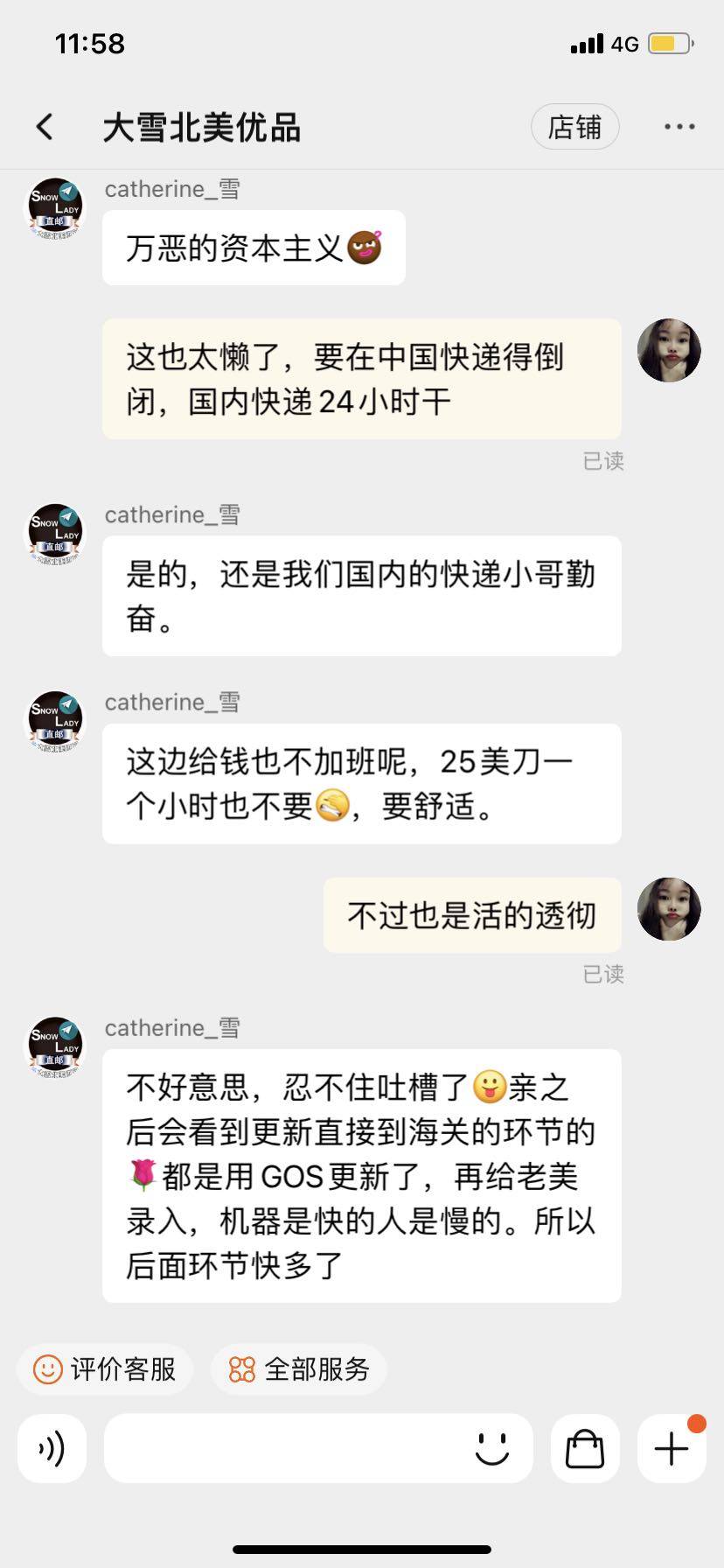Open the 全部服务 chip

point(299,1368)
